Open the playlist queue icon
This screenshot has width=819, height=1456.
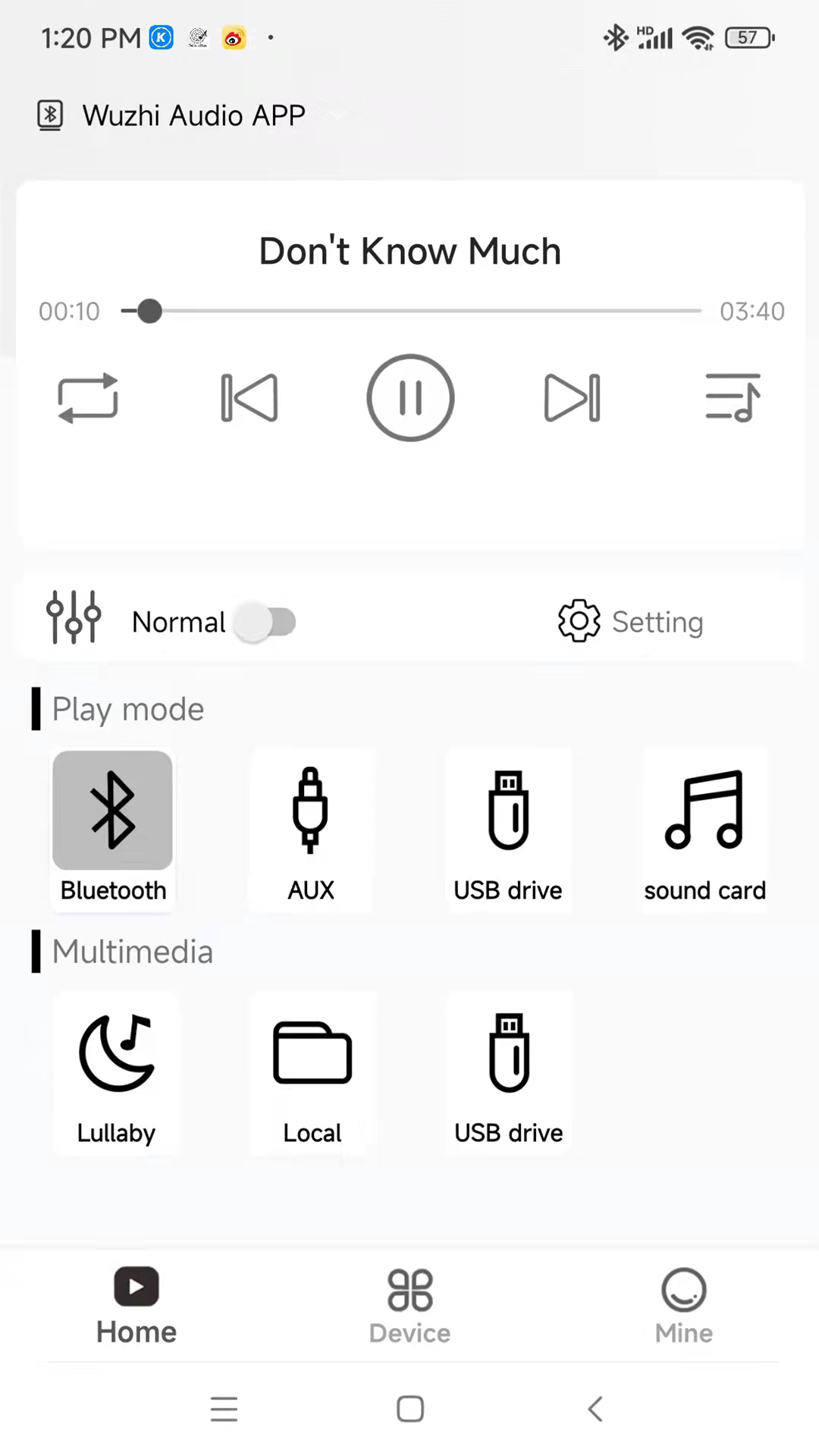(732, 397)
